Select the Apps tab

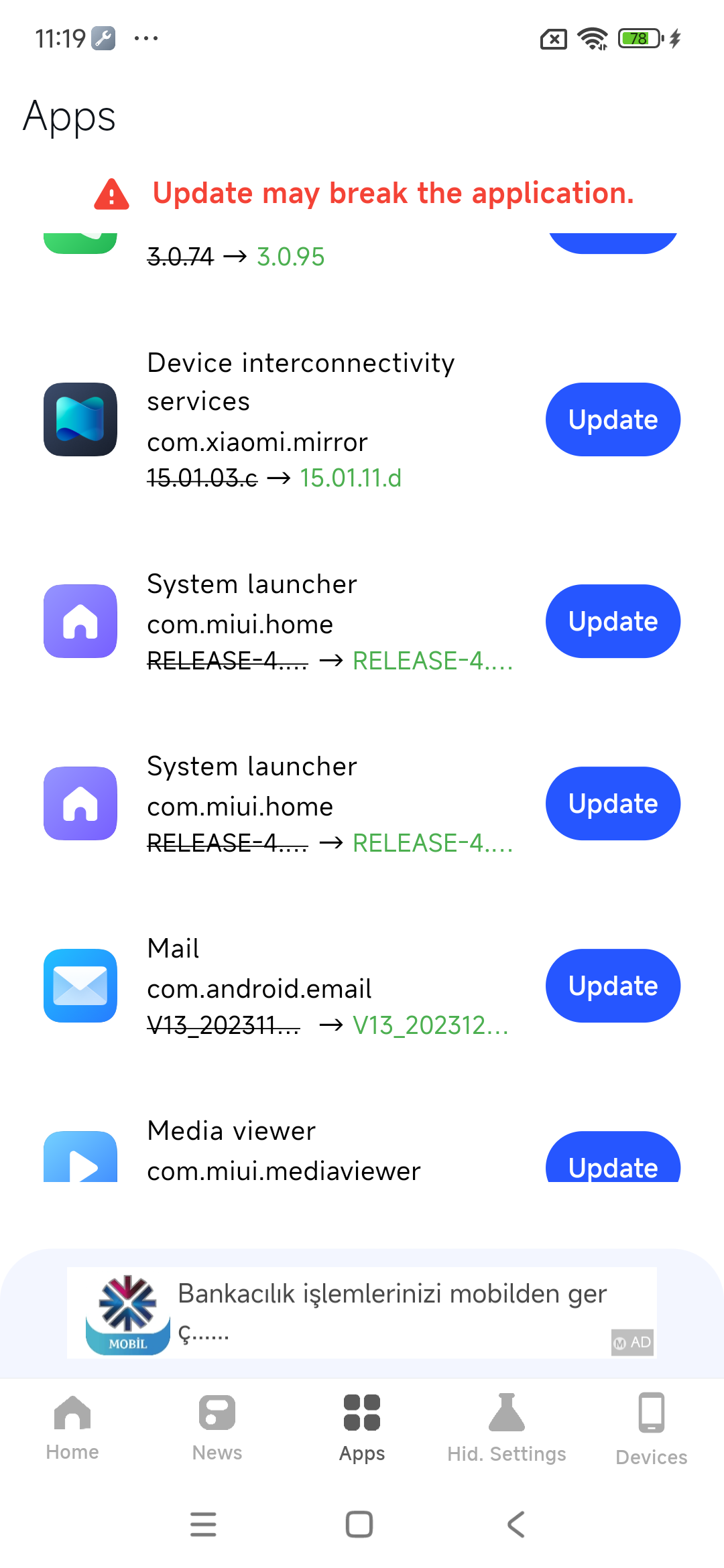[362, 1427]
